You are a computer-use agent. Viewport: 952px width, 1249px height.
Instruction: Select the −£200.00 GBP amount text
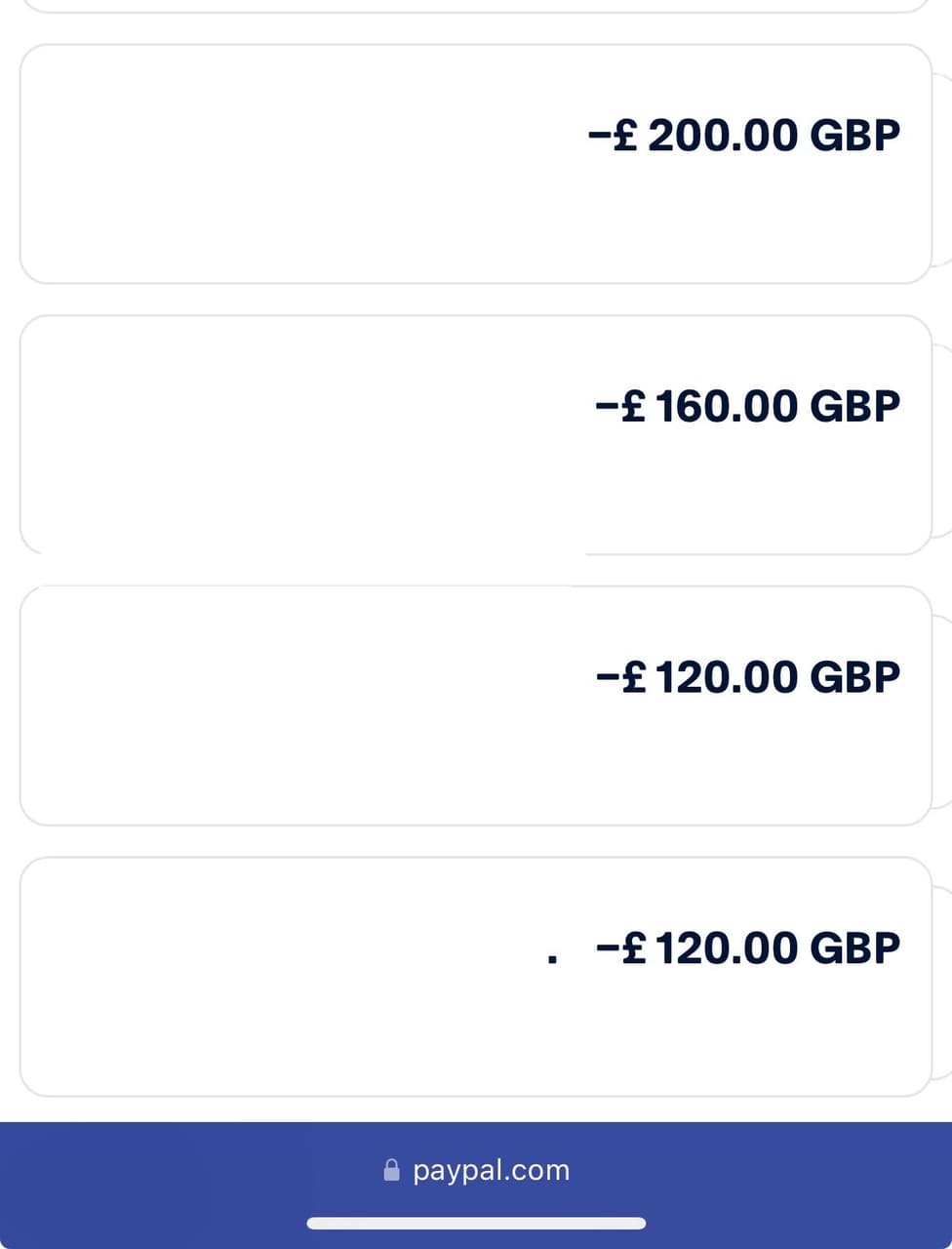745,135
